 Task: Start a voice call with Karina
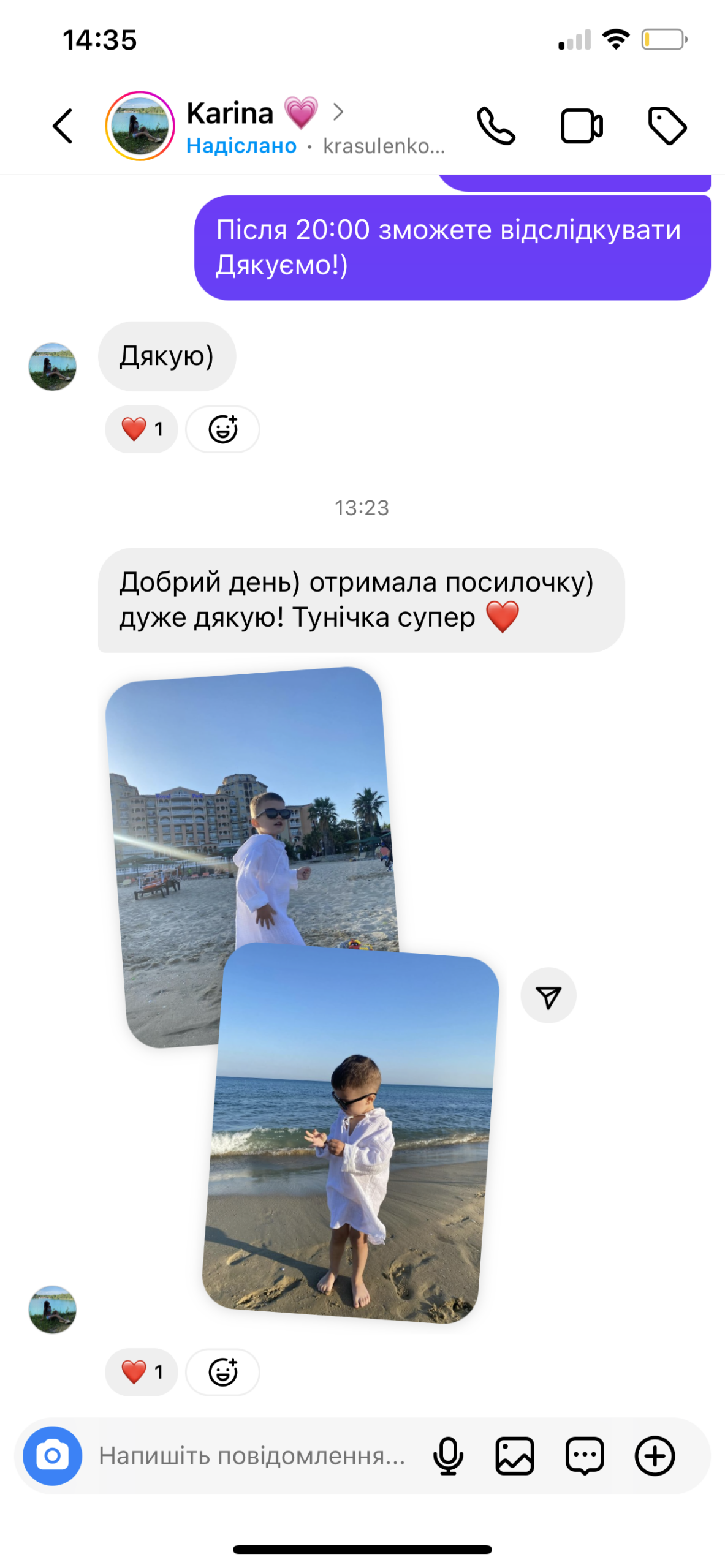tap(496, 126)
